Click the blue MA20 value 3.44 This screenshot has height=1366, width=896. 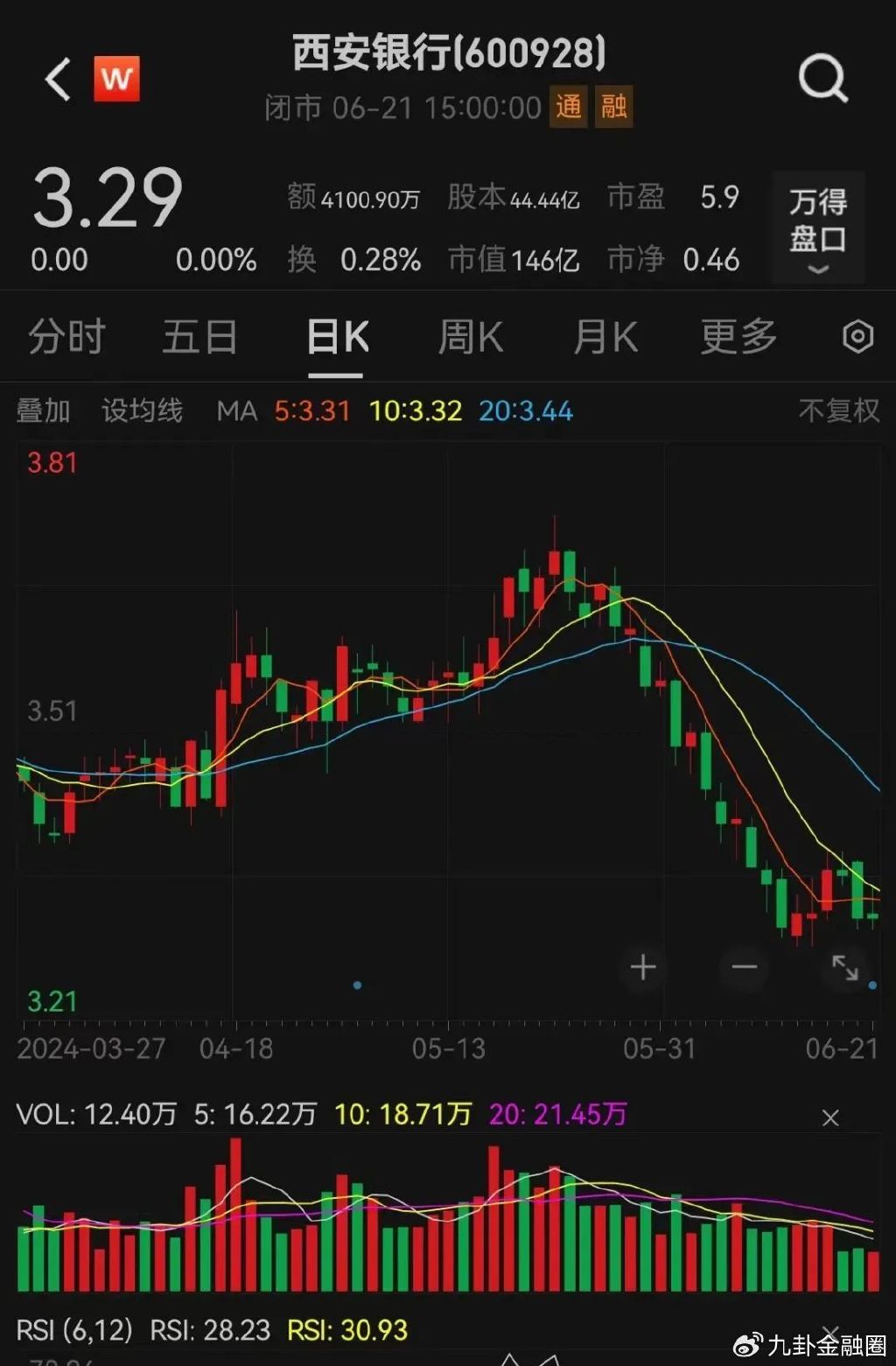(x=525, y=410)
